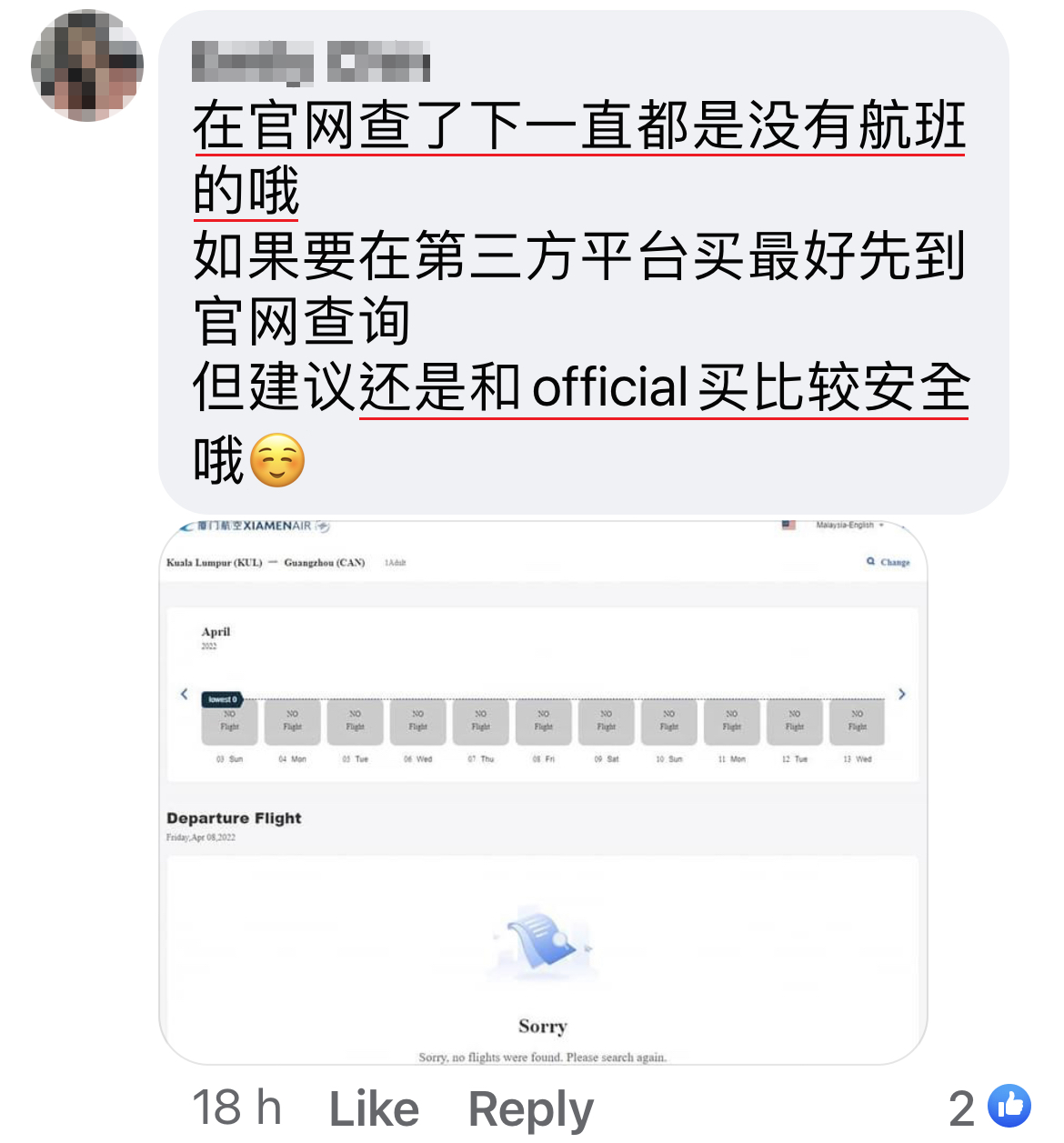Open the attached Xiamen Air screenshot

pos(543,791)
